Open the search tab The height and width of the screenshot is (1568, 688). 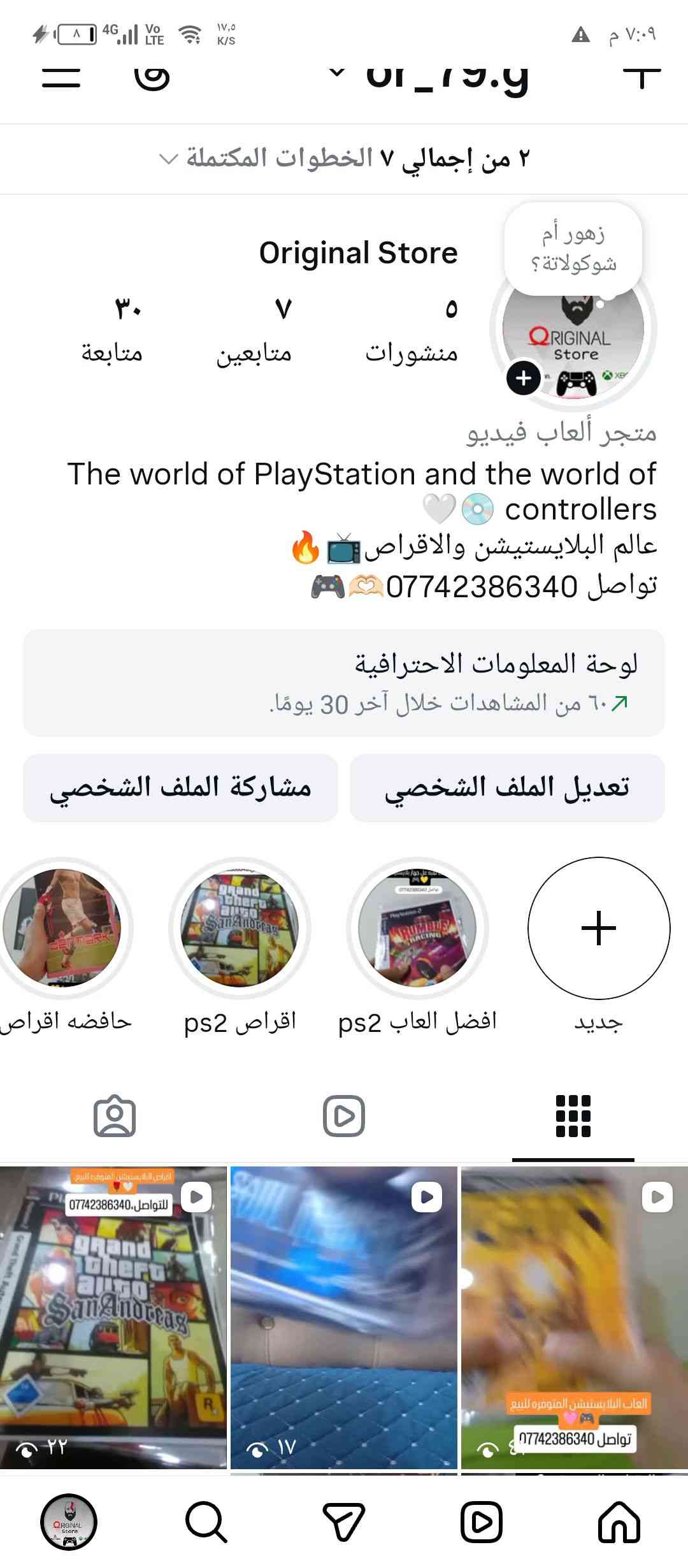(206, 1522)
